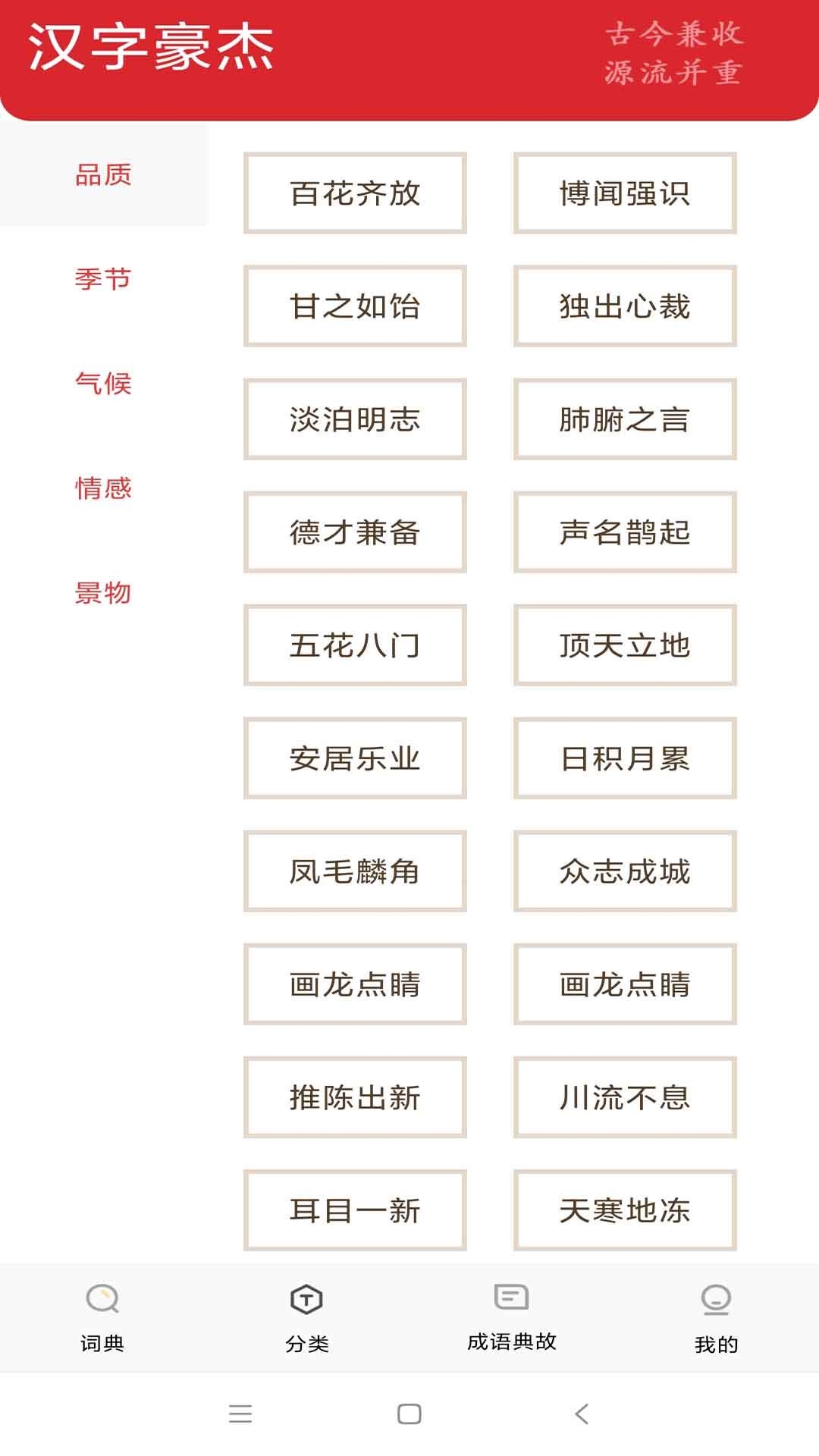
Task: Open the idiom 博闻强识
Action: coord(625,193)
